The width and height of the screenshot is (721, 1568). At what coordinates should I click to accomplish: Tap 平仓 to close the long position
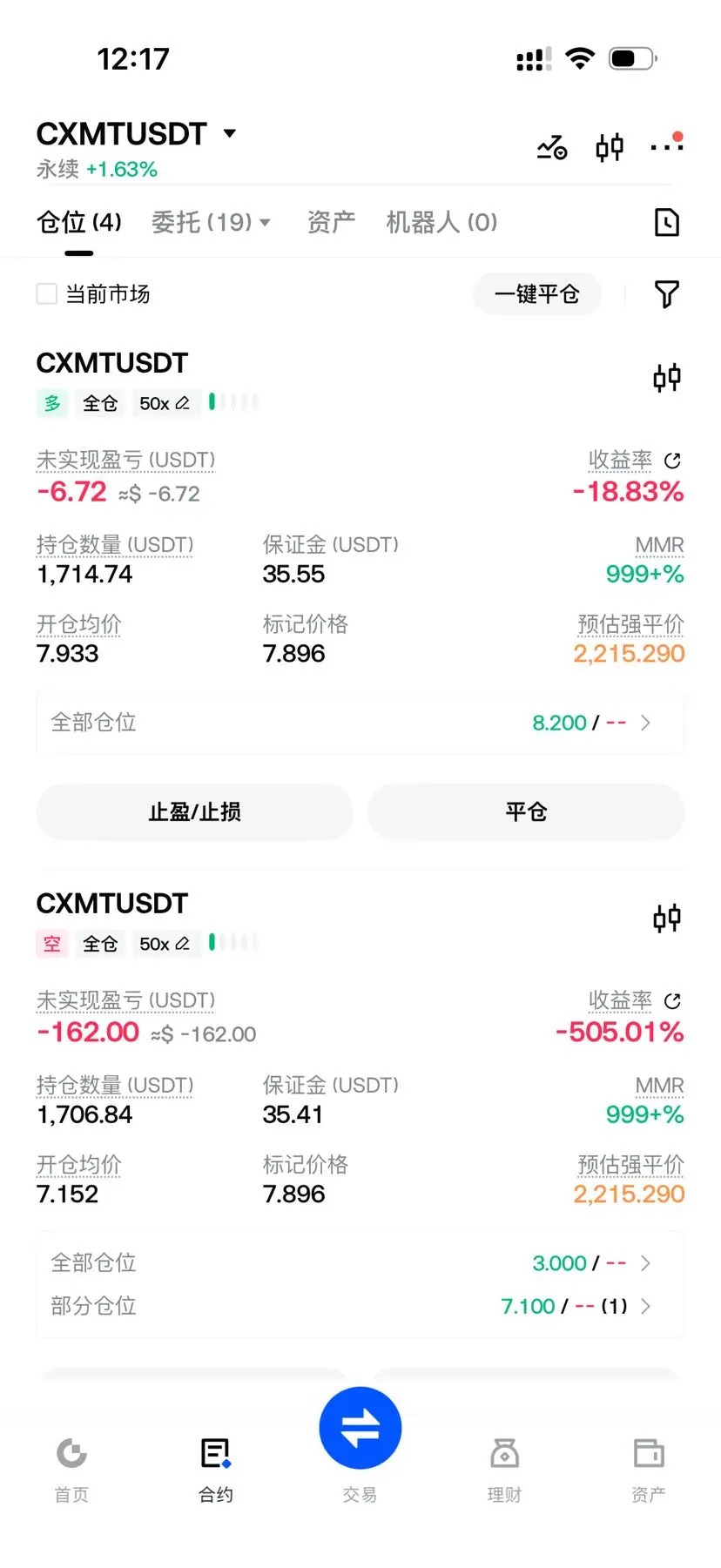click(526, 812)
